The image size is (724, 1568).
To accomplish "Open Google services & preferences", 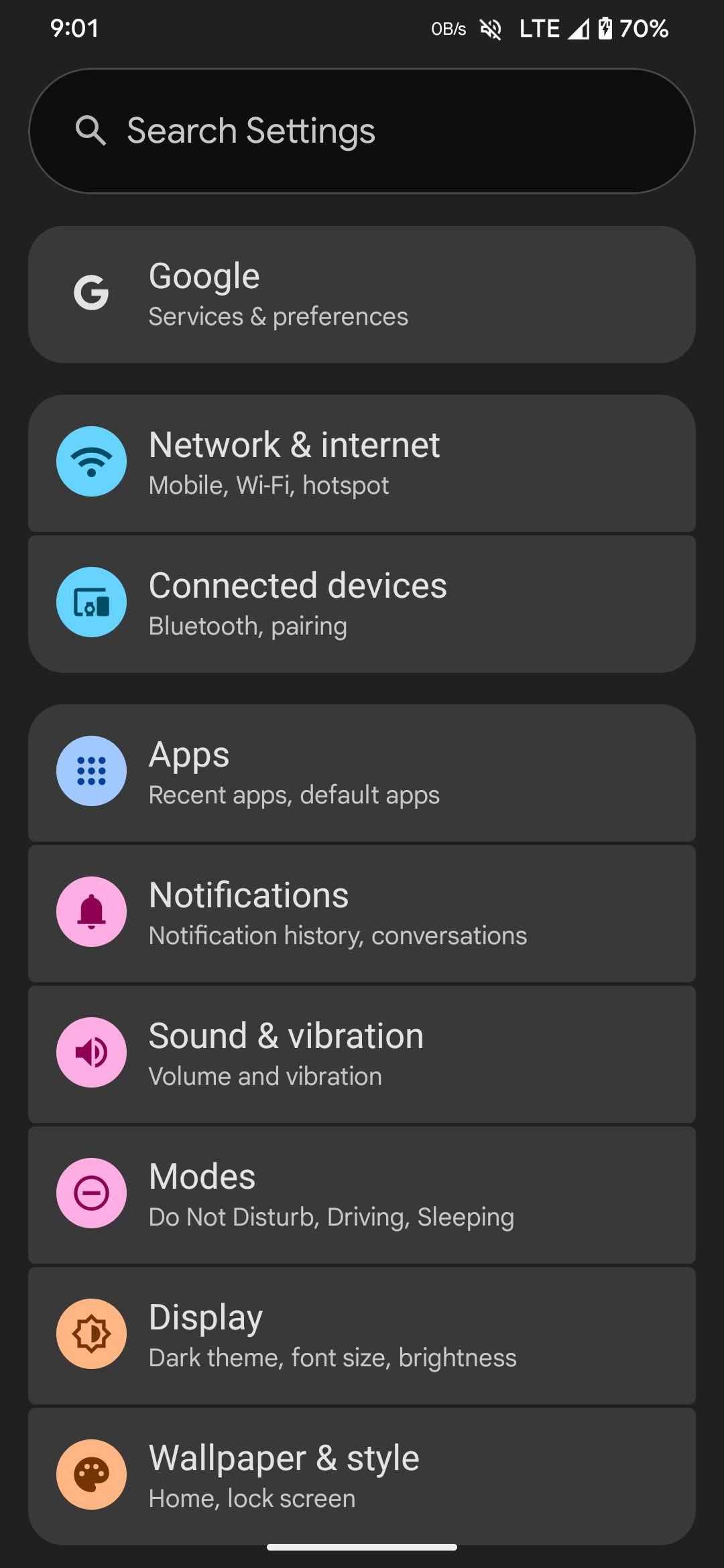I will [x=362, y=295].
